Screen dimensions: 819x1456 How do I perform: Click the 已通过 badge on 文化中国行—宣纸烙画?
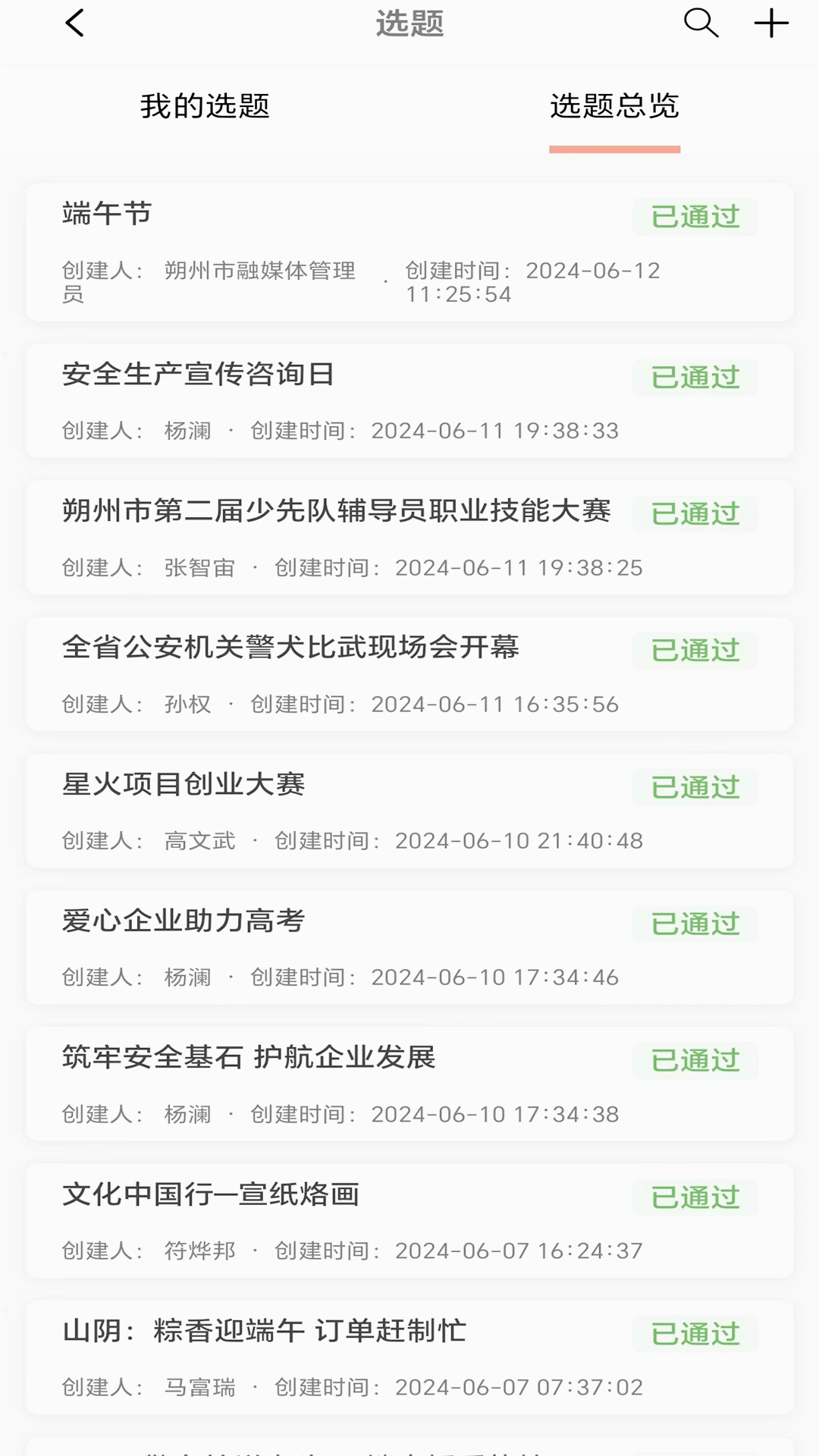(x=694, y=1198)
